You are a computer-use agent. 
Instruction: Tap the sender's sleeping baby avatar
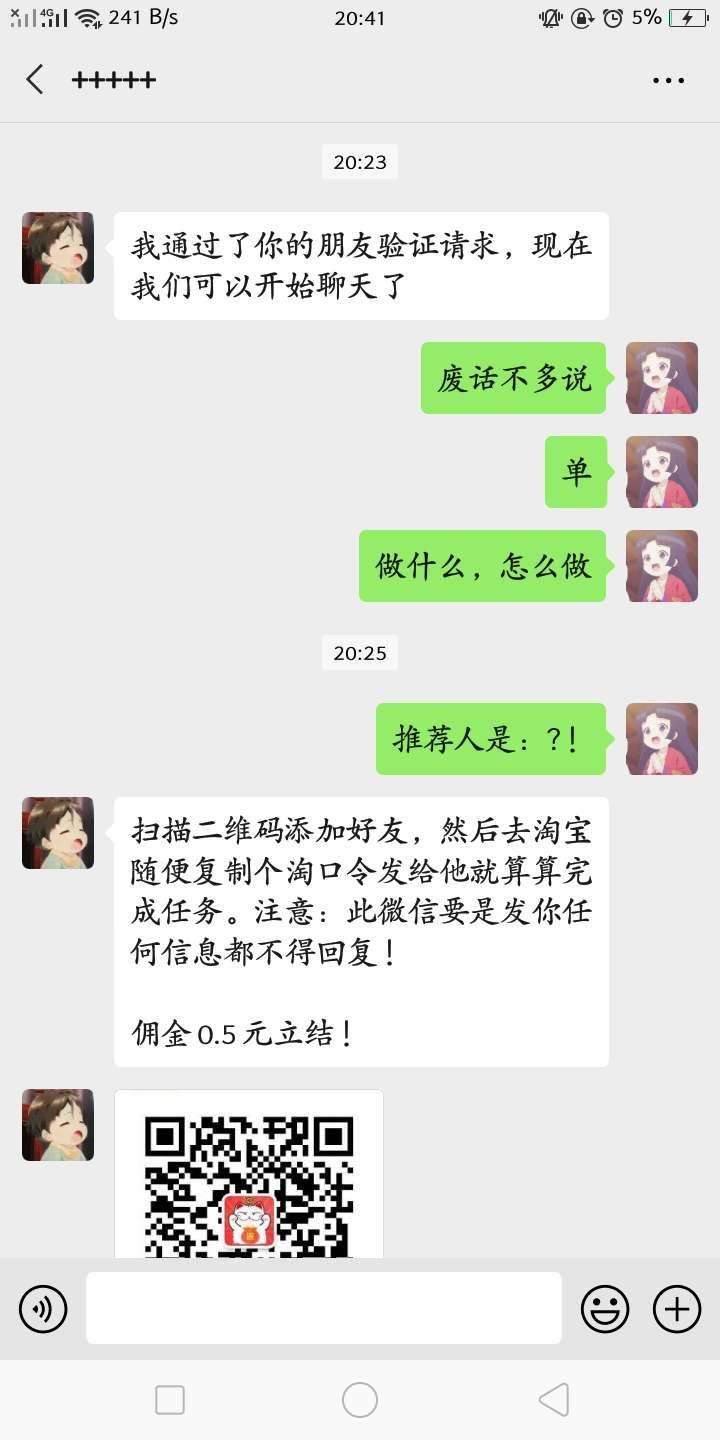[57, 248]
